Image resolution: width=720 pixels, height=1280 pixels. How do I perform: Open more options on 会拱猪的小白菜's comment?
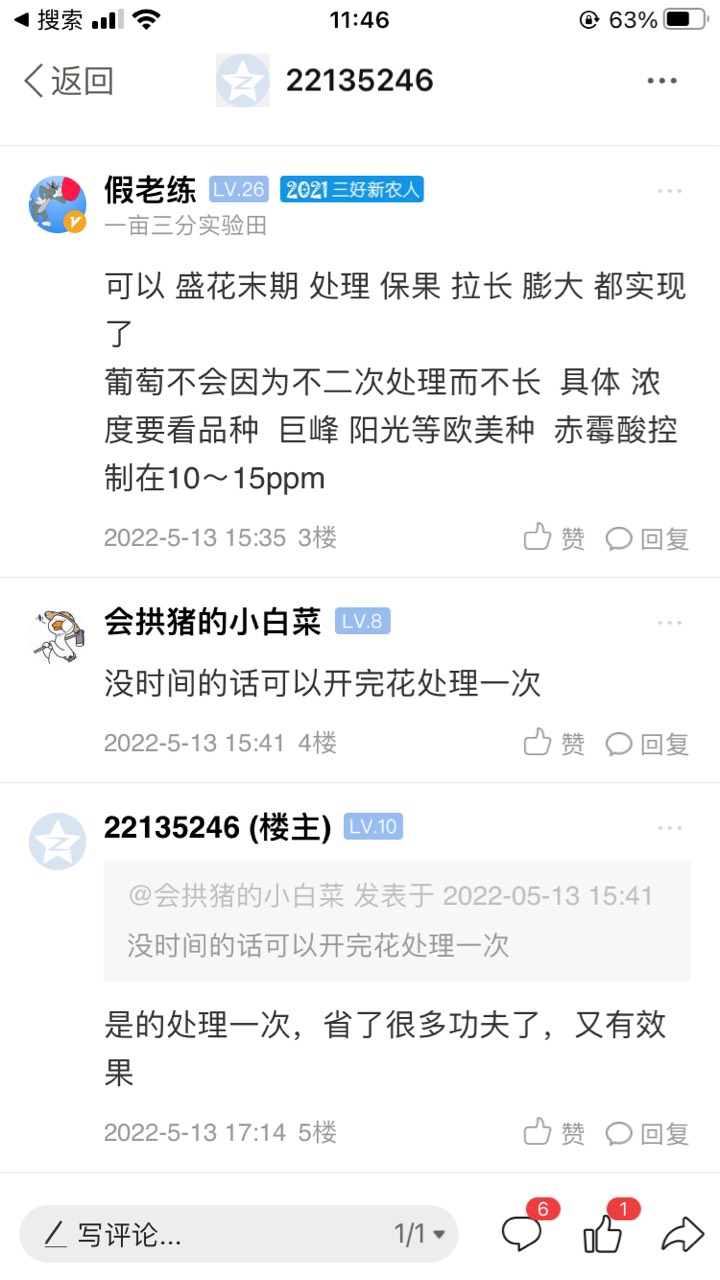669,623
